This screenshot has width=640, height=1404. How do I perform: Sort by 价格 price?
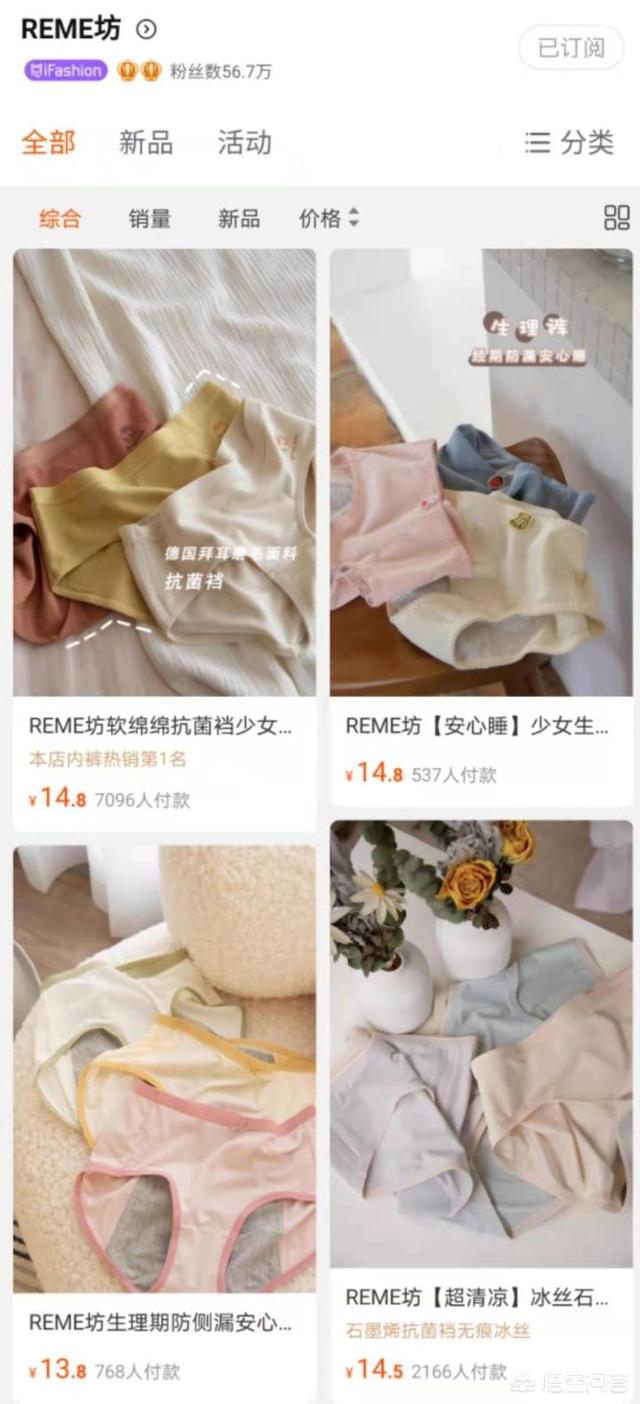328,219
